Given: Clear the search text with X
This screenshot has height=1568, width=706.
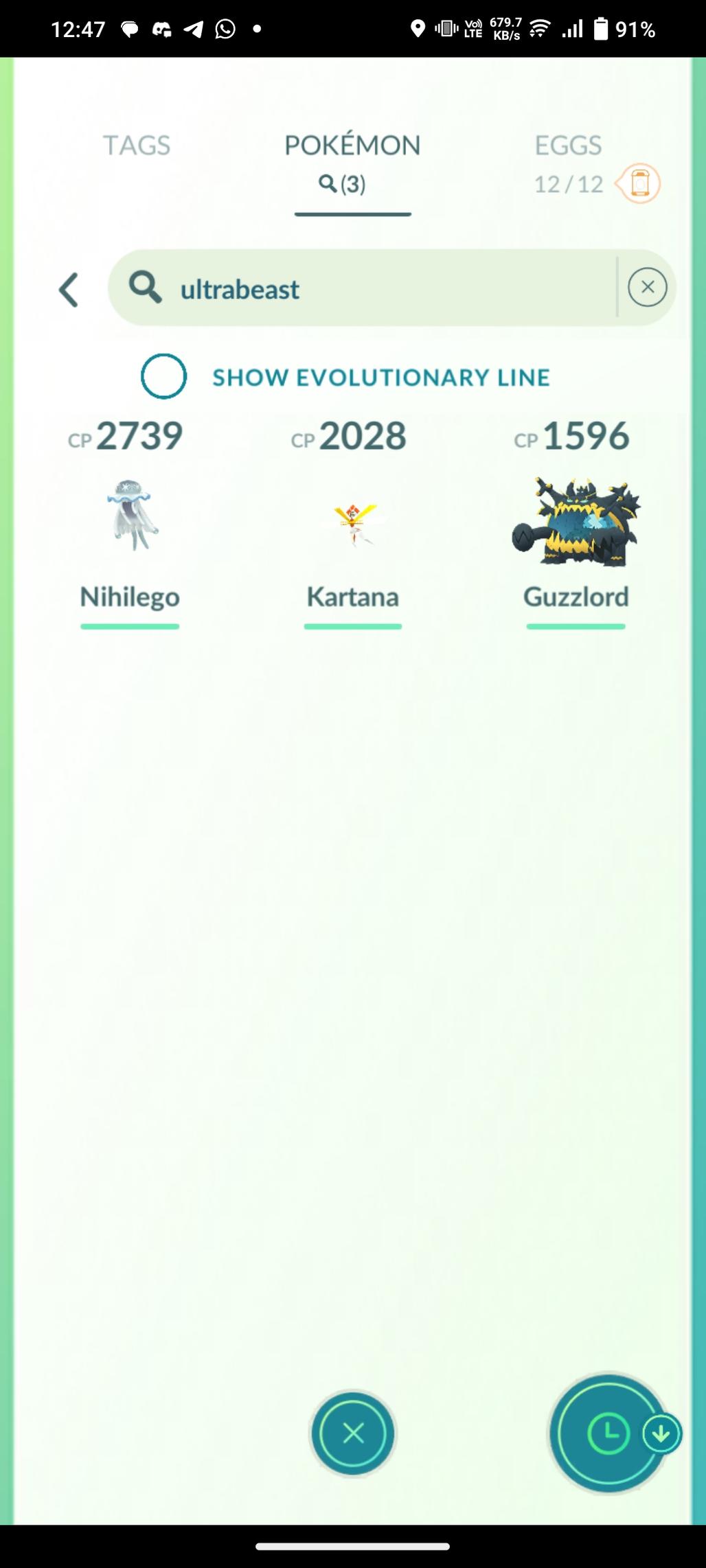Looking at the screenshot, I should 647,288.
